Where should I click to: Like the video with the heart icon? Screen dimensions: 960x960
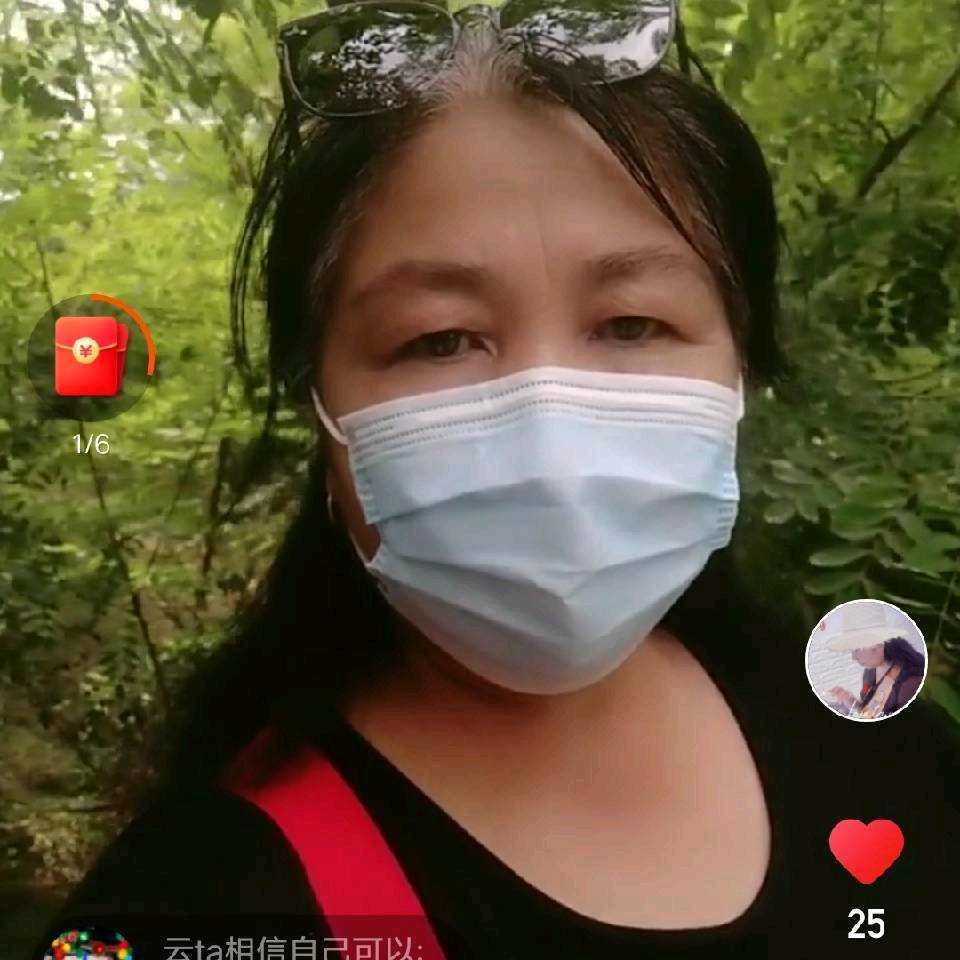pyautogui.click(x=866, y=850)
